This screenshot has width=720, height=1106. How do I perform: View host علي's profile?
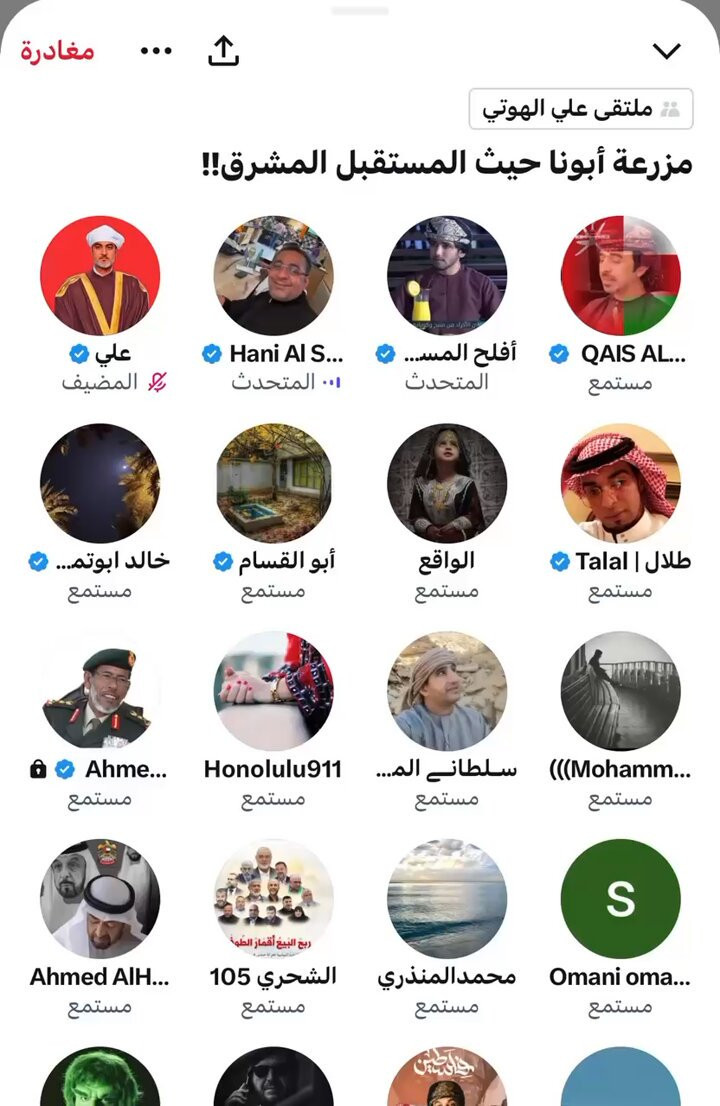click(x=100, y=276)
